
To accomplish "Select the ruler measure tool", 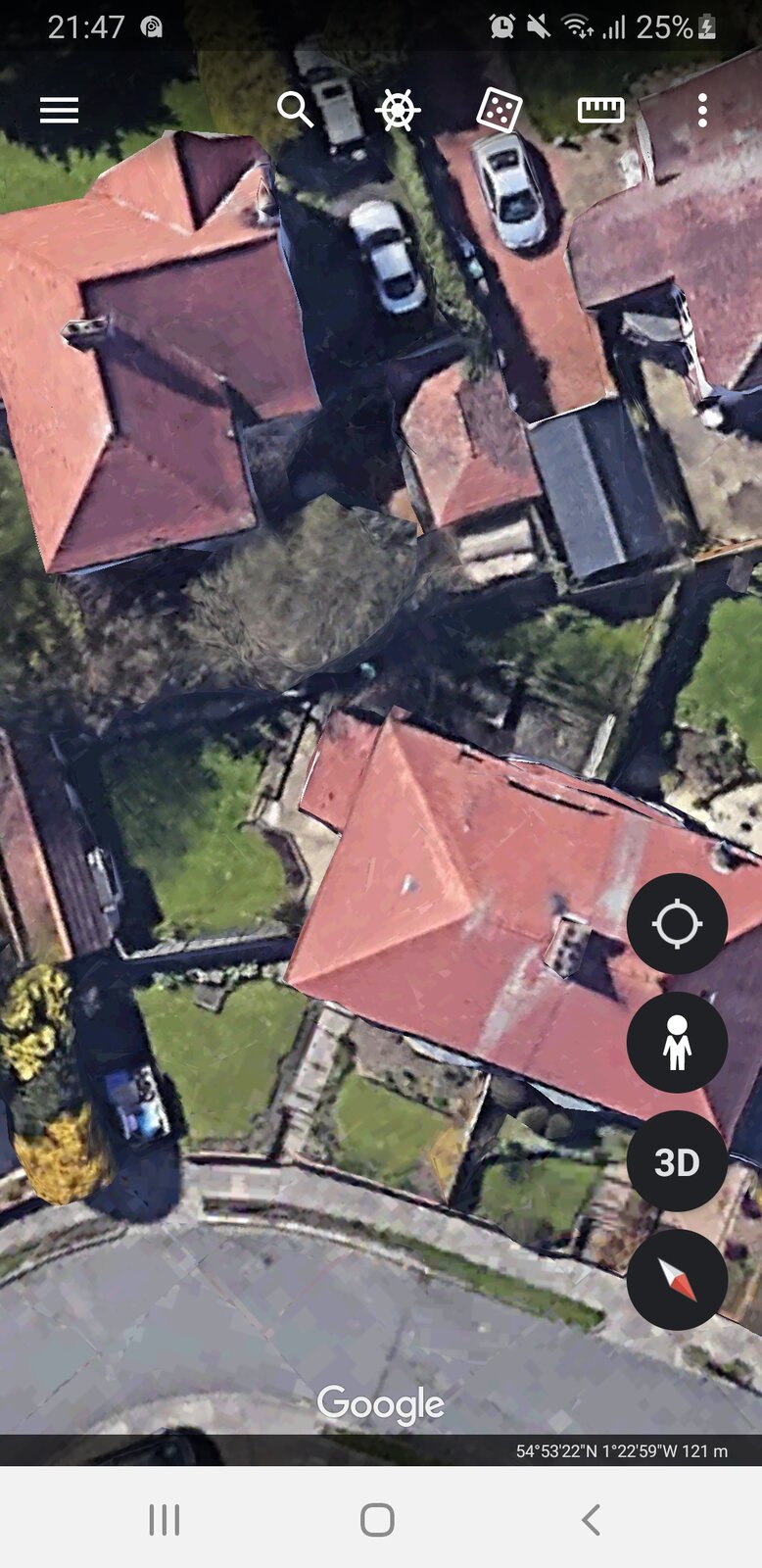I will pyautogui.click(x=600, y=110).
